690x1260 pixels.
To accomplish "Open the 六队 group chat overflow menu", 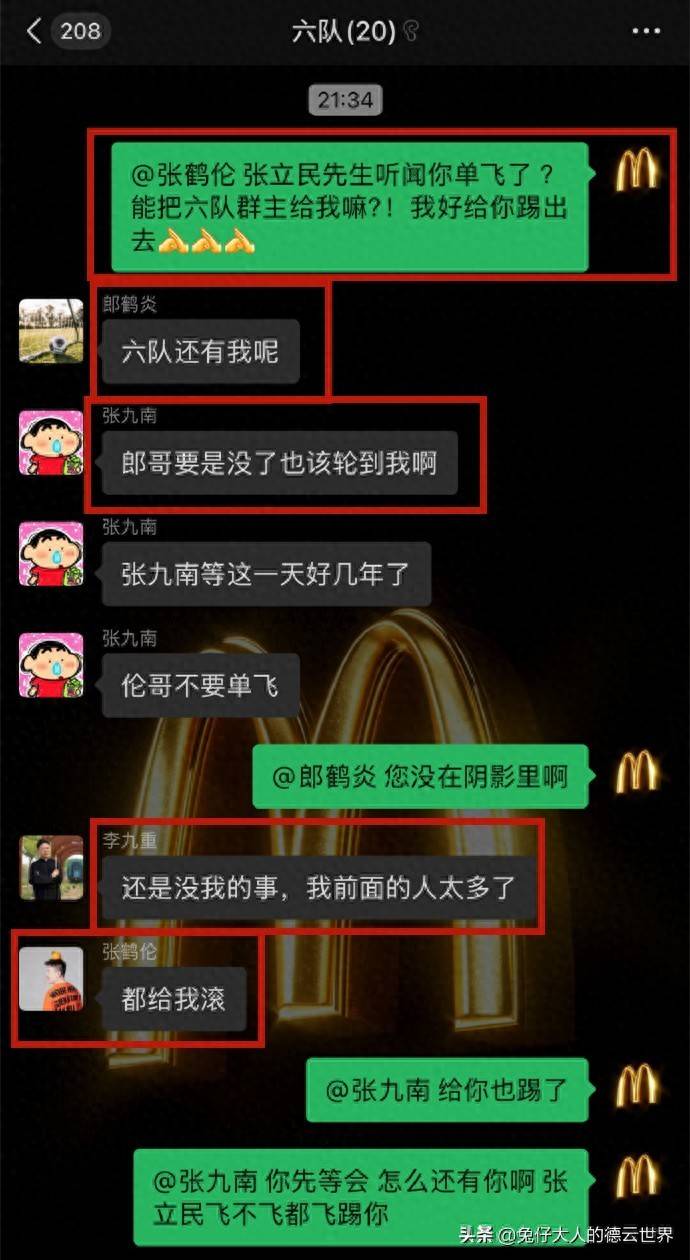I will point(646,31).
